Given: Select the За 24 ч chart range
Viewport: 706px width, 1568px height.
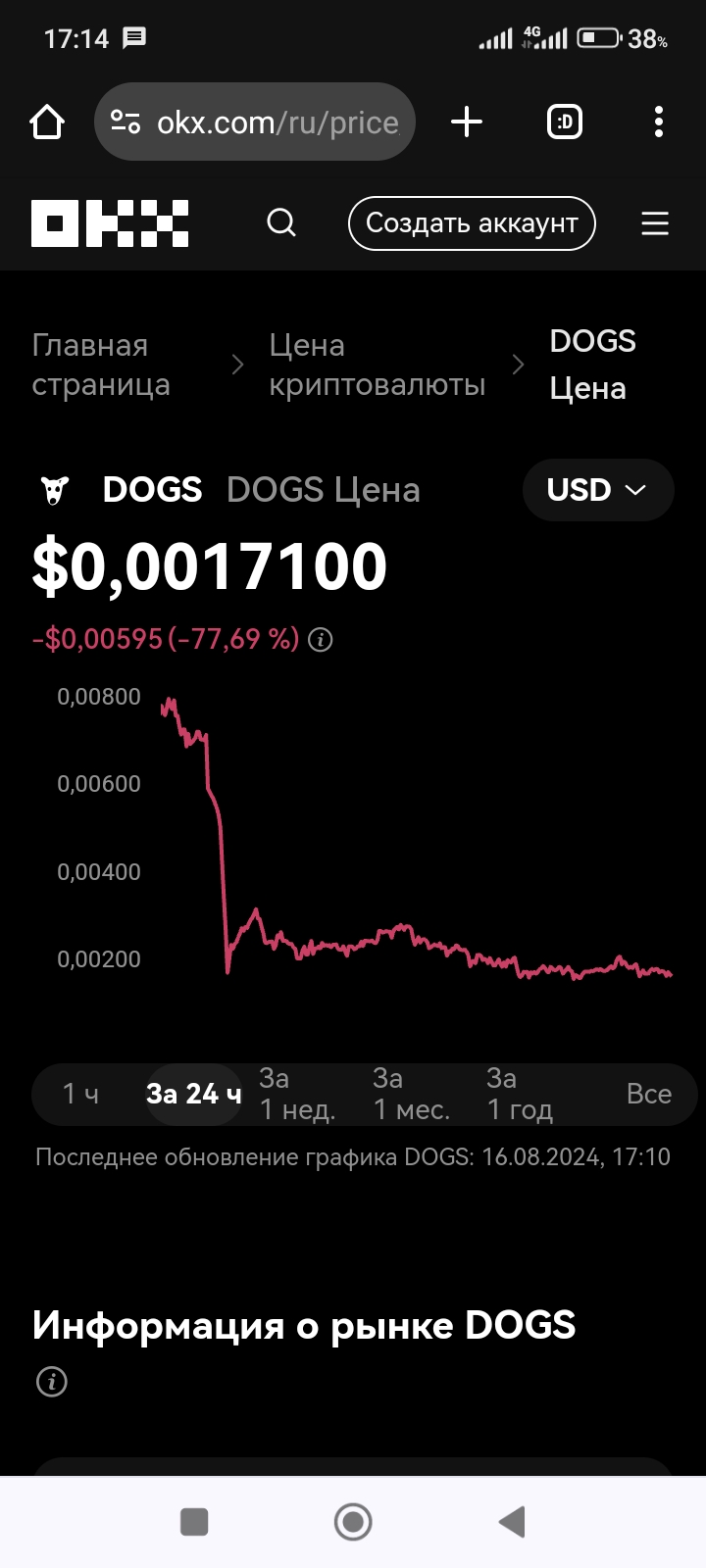Looking at the screenshot, I should point(193,1094).
